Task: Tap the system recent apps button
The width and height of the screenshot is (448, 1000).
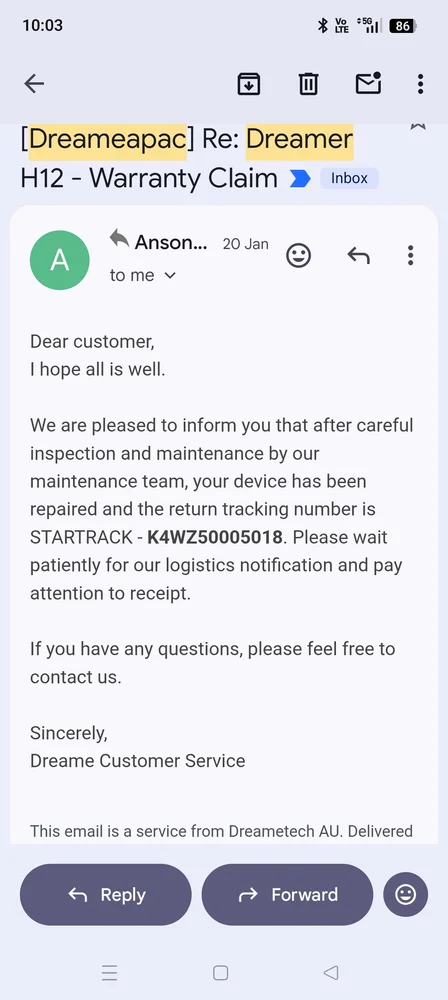Action: point(110,973)
